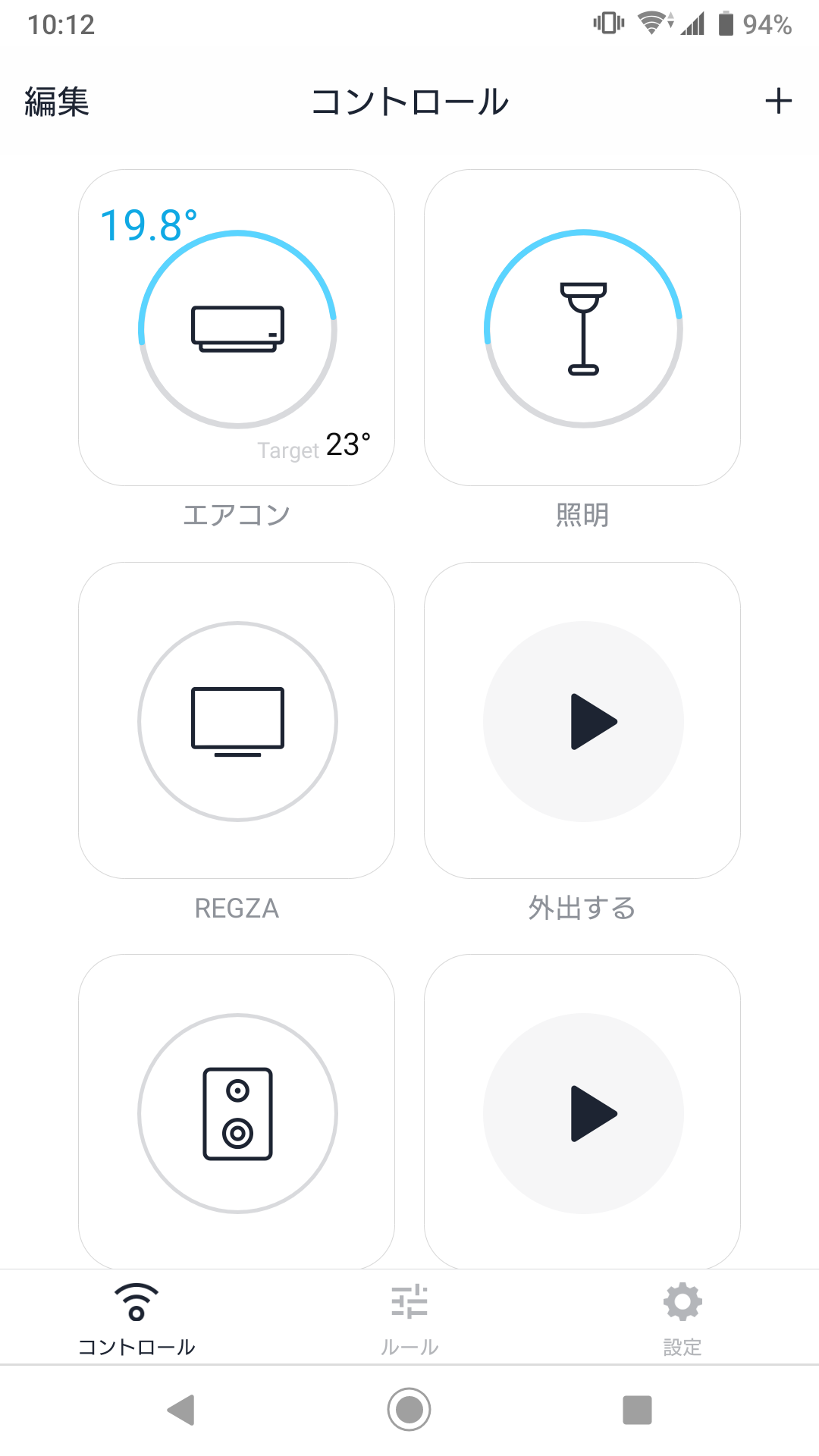The image size is (819, 1456).
Task: Run the 外出する scene
Action: pyautogui.click(x=582, y=720)
